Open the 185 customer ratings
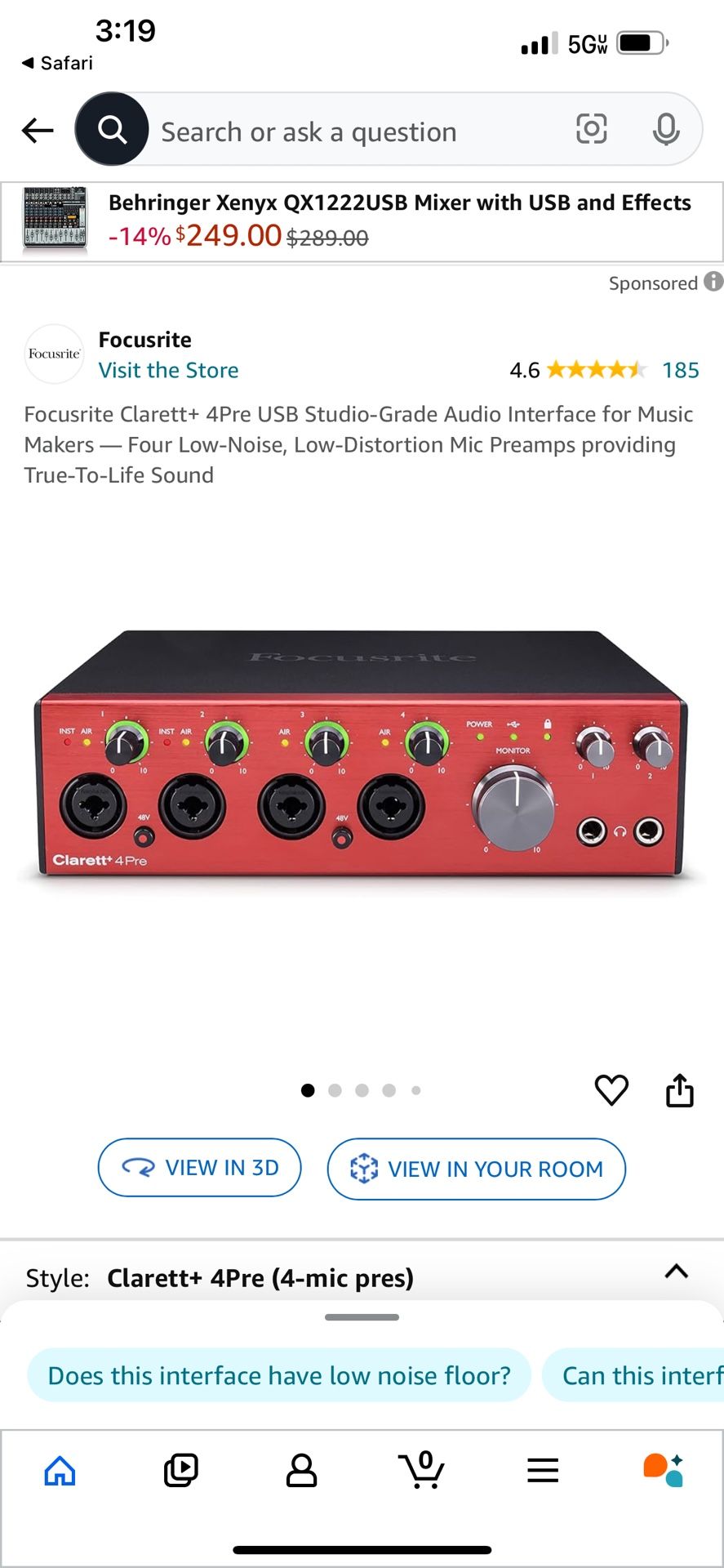The width and height of the screenshot is (724, 1568). click(680, 370)
